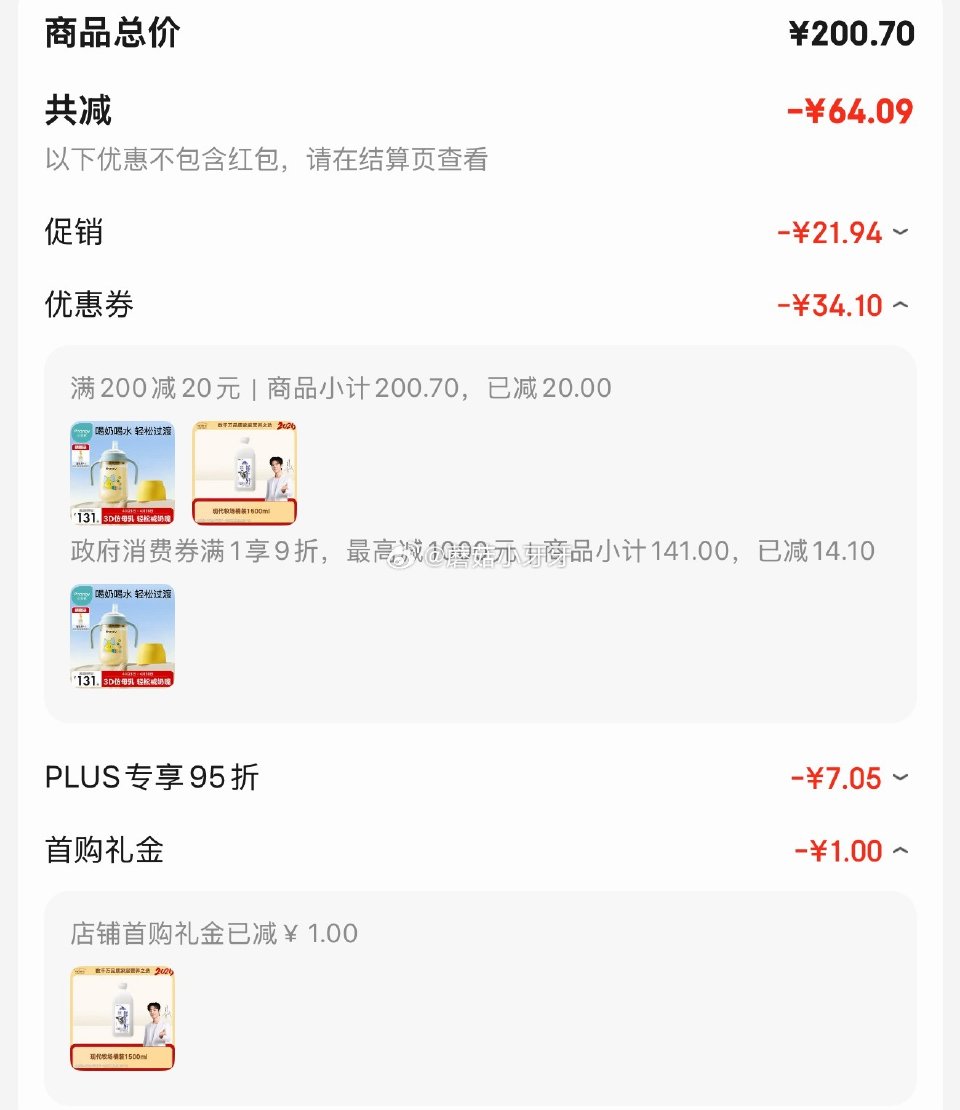Select the baby bottle under the government voucher
Image resolution: width=960 pixels, height=1110 pixels.
tap(120, 637)
